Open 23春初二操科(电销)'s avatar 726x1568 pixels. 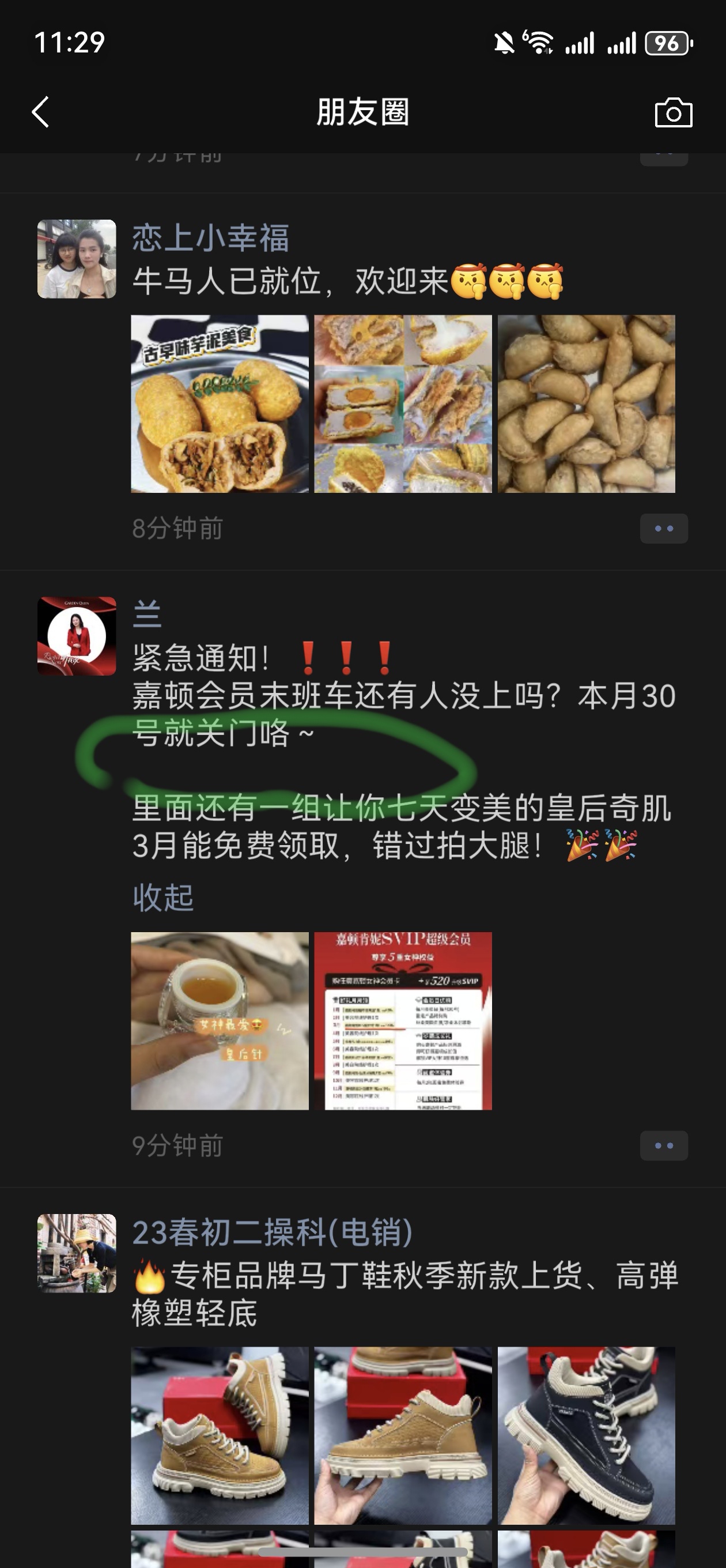tap(77, 1253)
